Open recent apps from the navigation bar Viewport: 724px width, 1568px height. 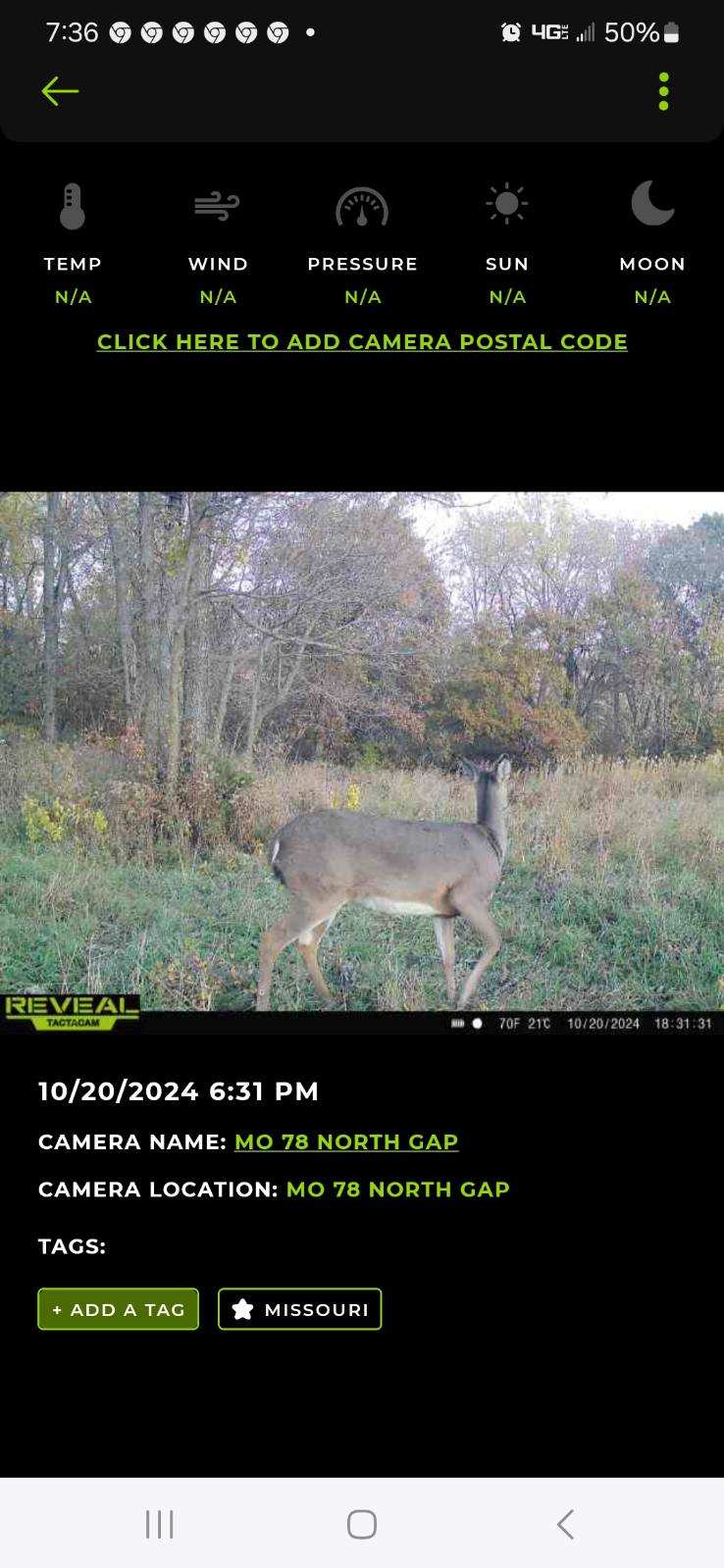(x=160, y=1524)
